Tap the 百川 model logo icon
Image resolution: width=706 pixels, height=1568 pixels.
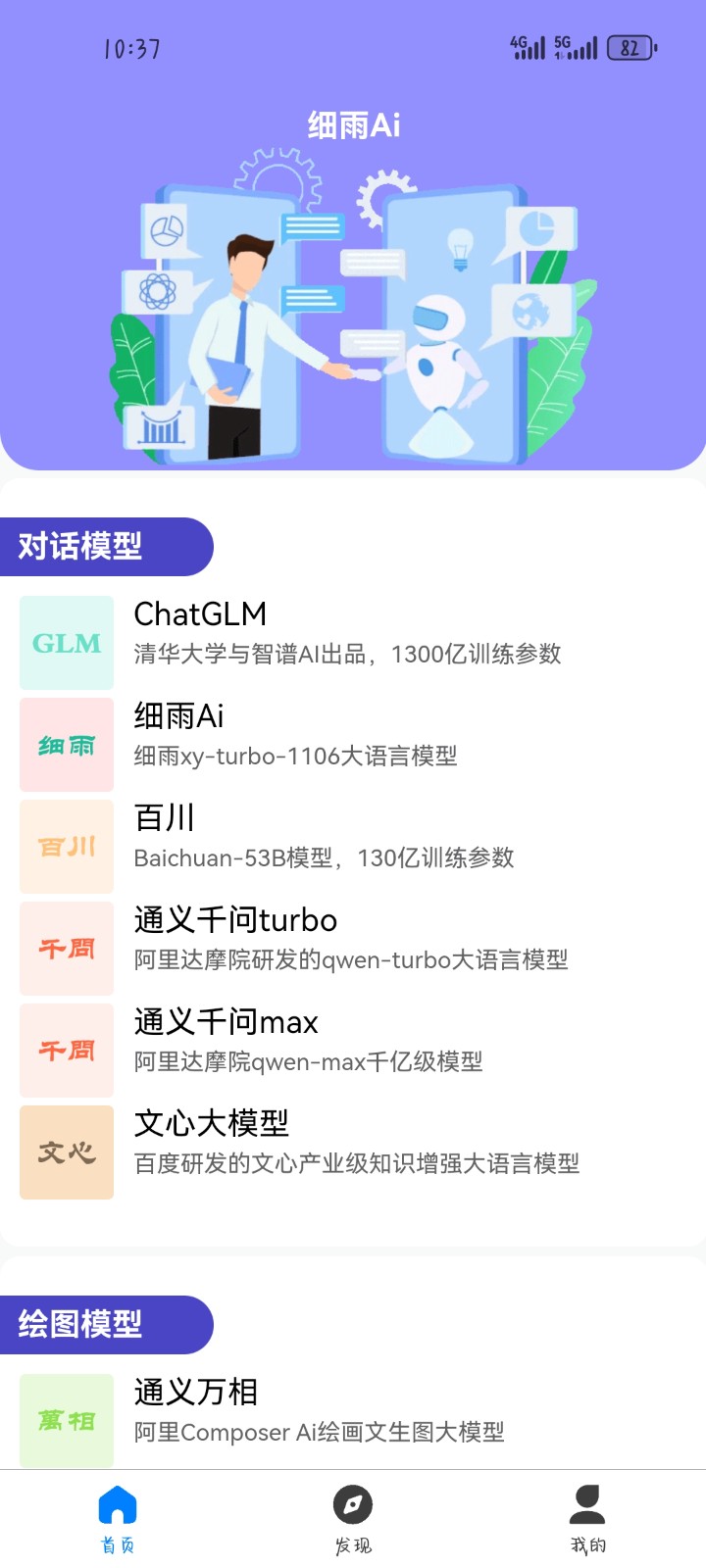point(66,847)
